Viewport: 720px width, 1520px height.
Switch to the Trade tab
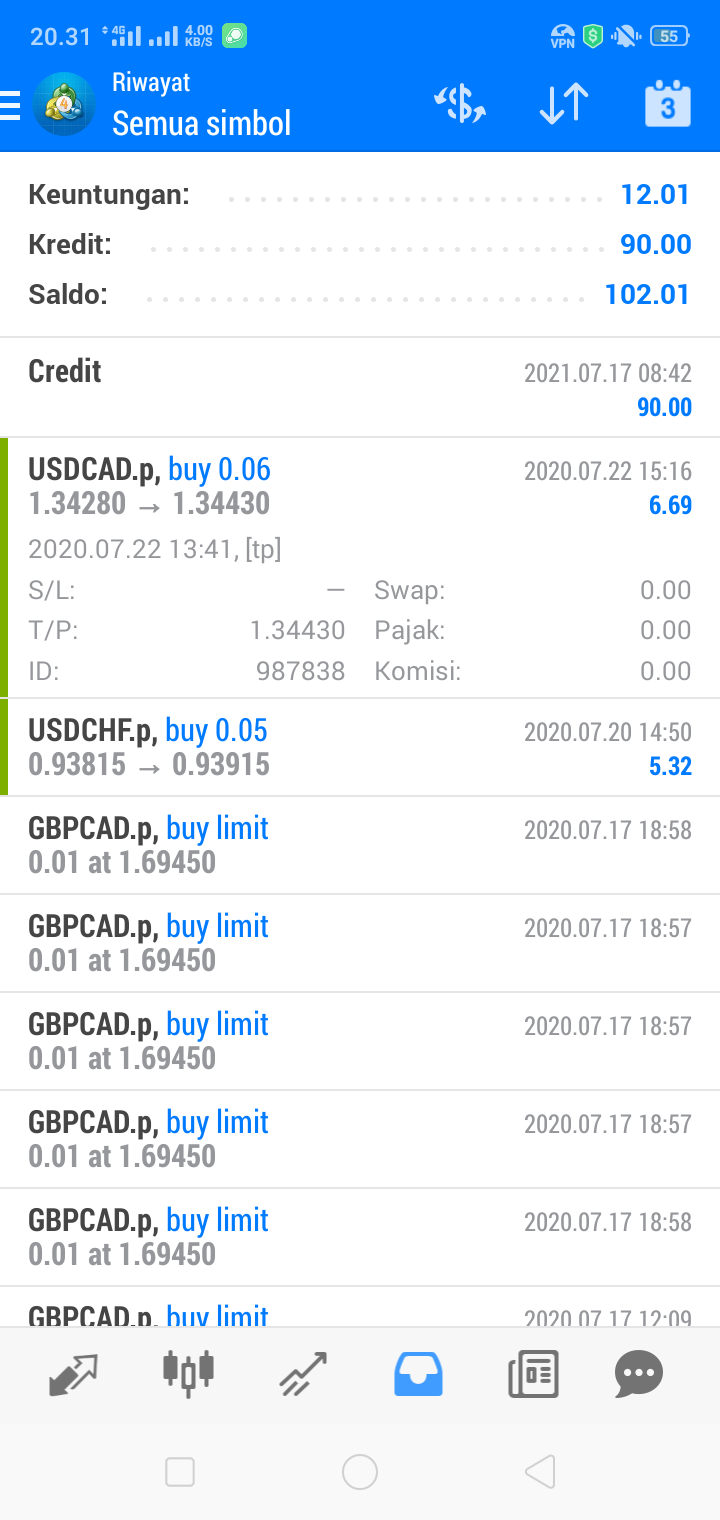pos(303,1373)
